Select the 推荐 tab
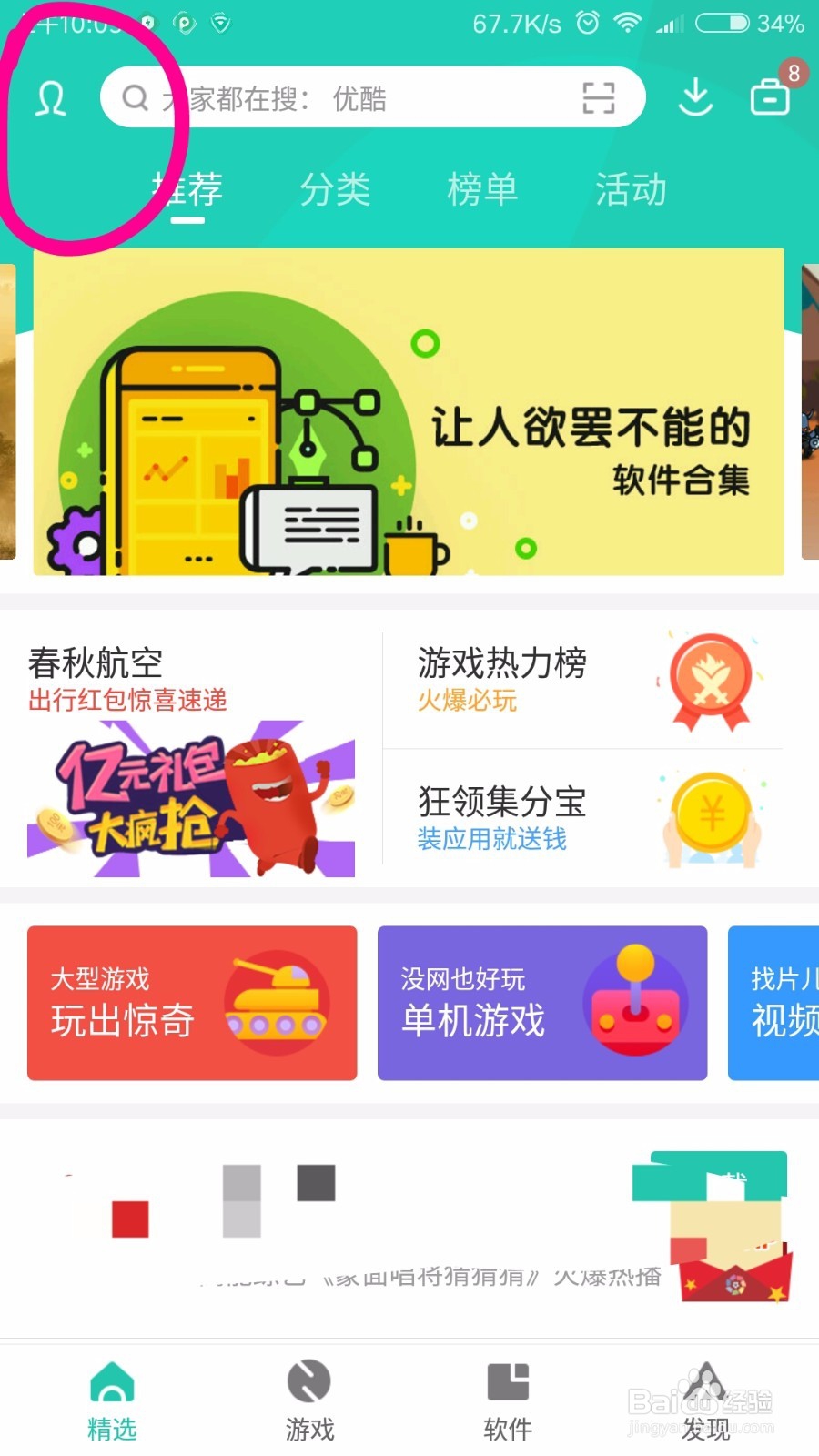The width and height of the screenshot is (819, 1456). [187, 190]
